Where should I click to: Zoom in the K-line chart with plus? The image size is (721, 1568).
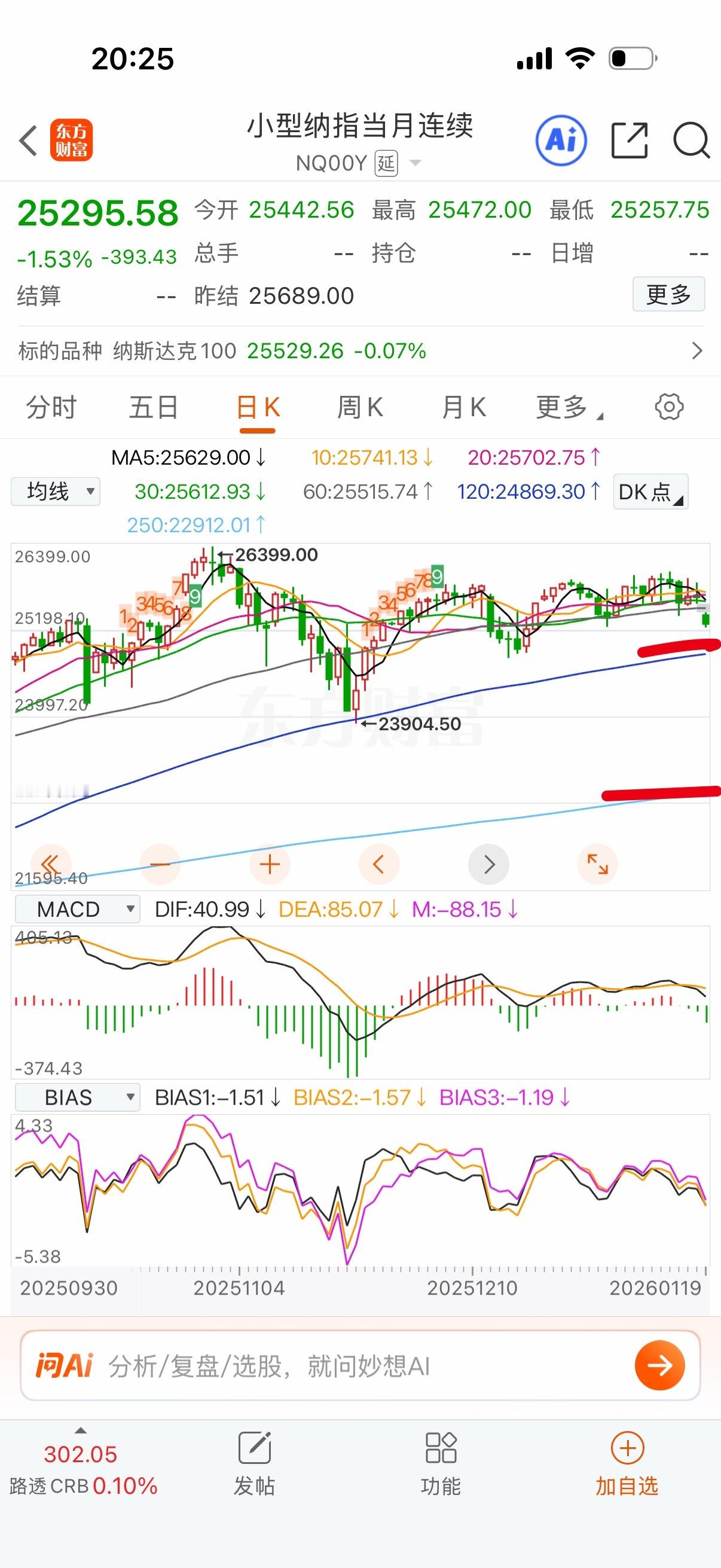coord(270,864)
